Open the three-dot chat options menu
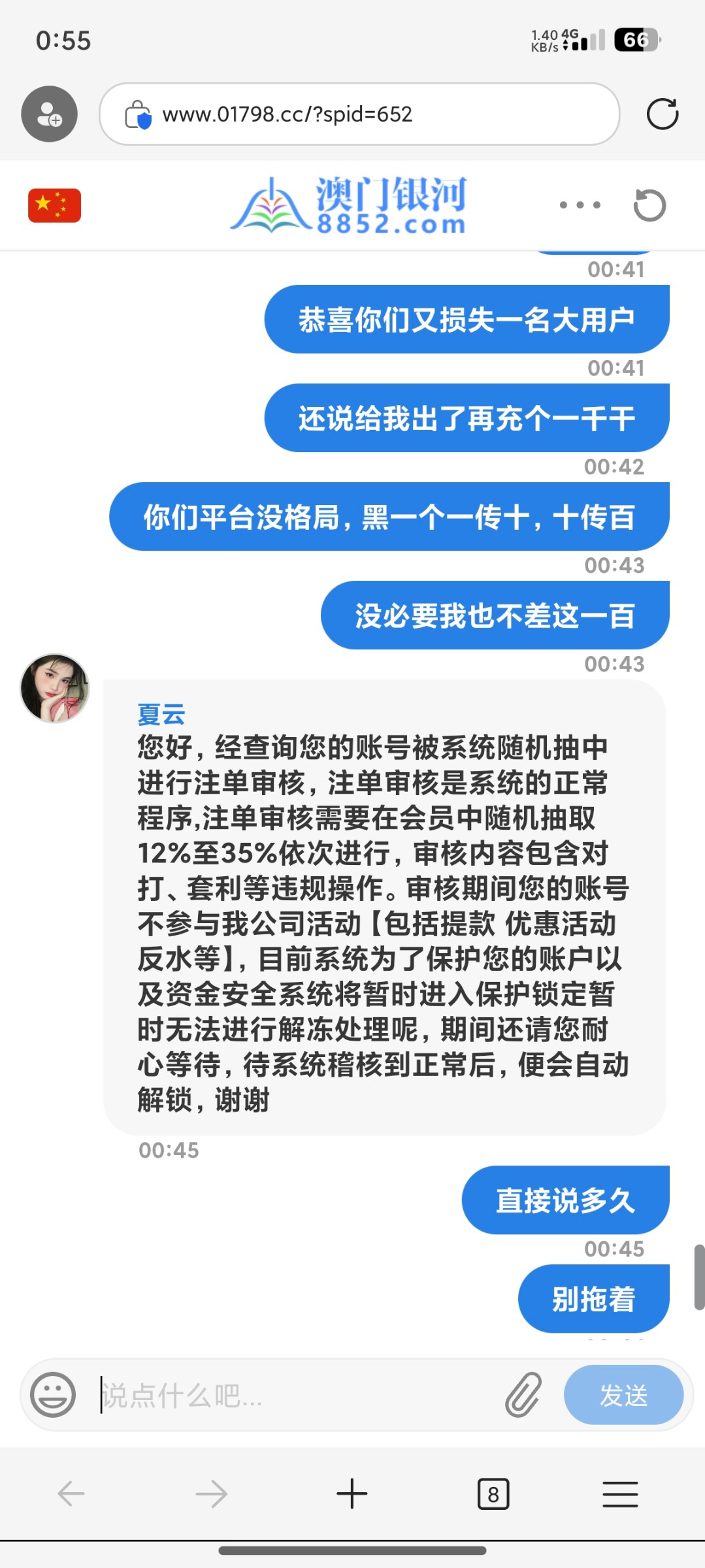 [x=580, y=205]
